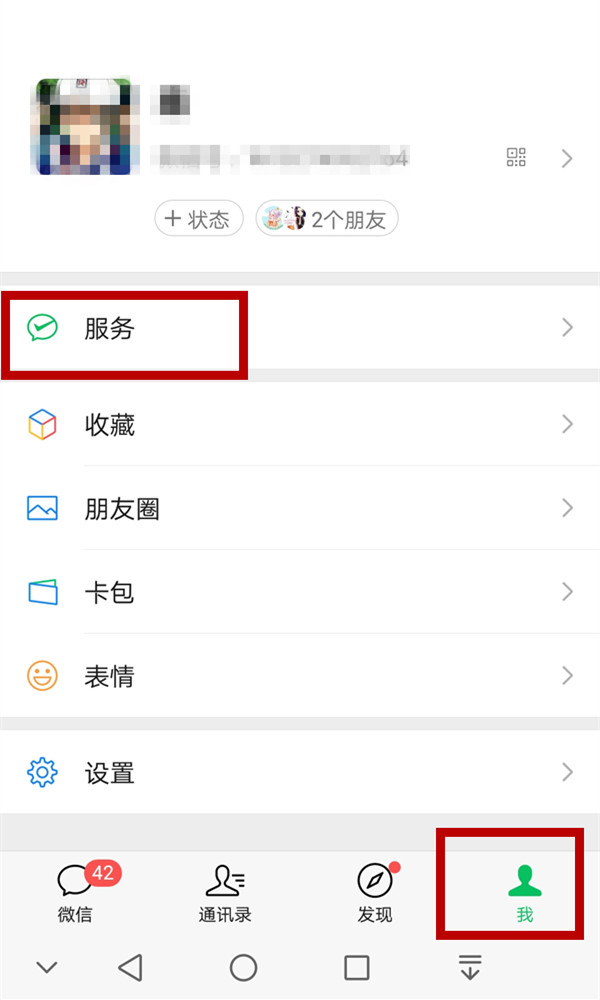Open recent apps with the square button
This screenshot has height=1000, width=600.
(x=357, y=967)
